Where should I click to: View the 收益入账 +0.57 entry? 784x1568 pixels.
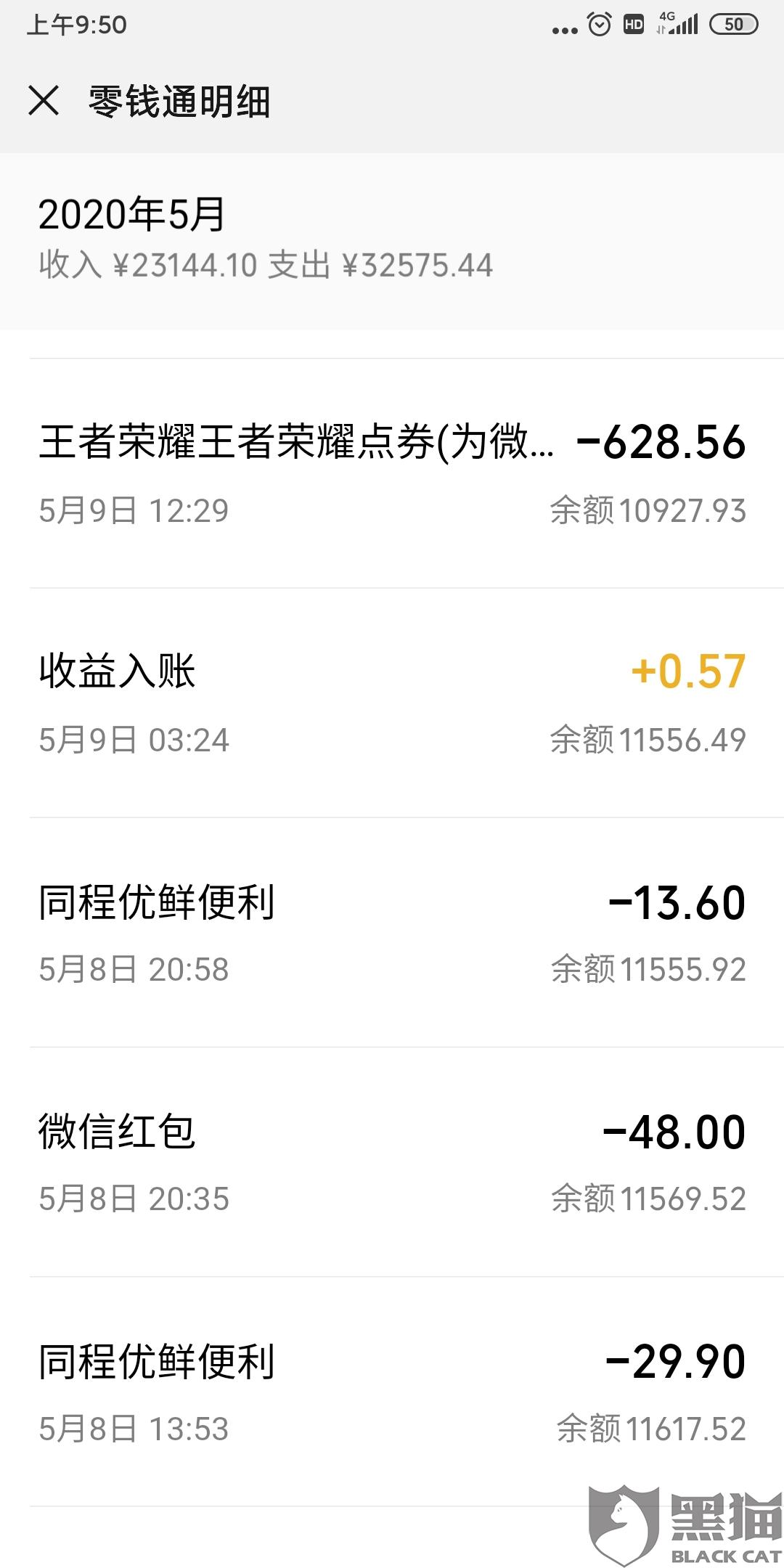(392, 703)
